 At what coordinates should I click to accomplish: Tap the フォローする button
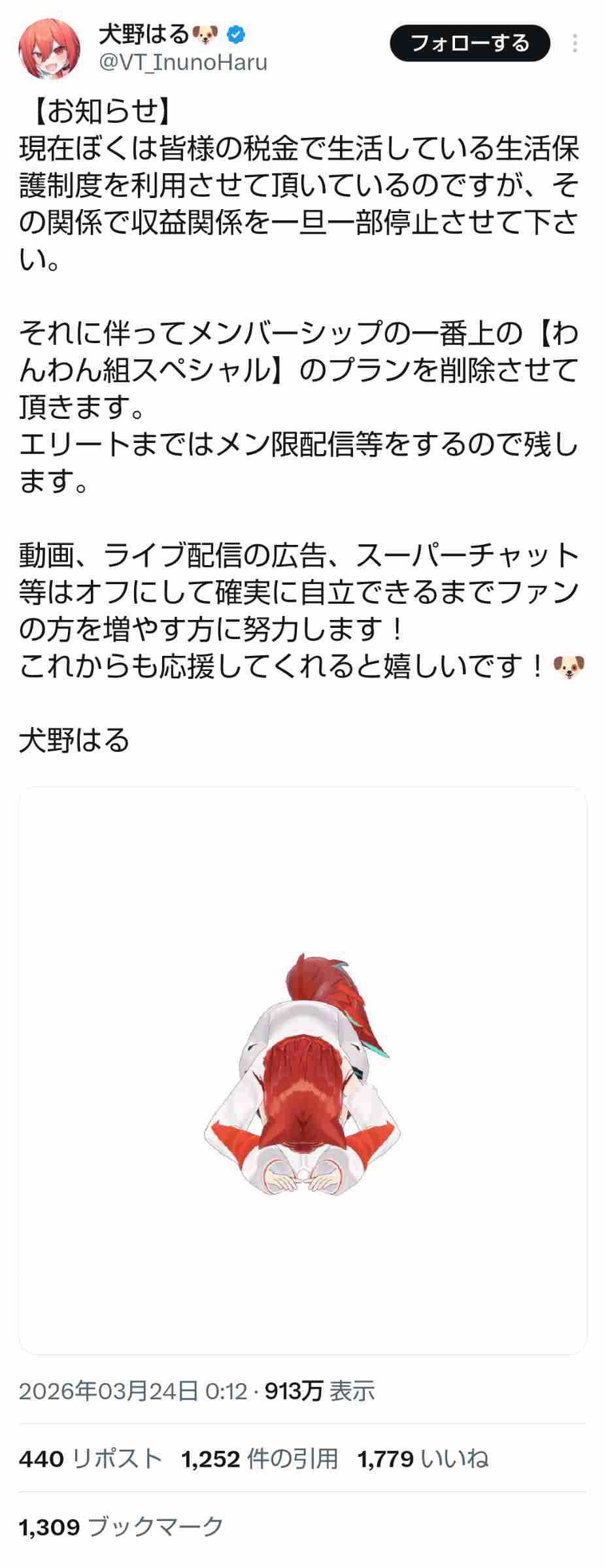(x=469, y=43)
